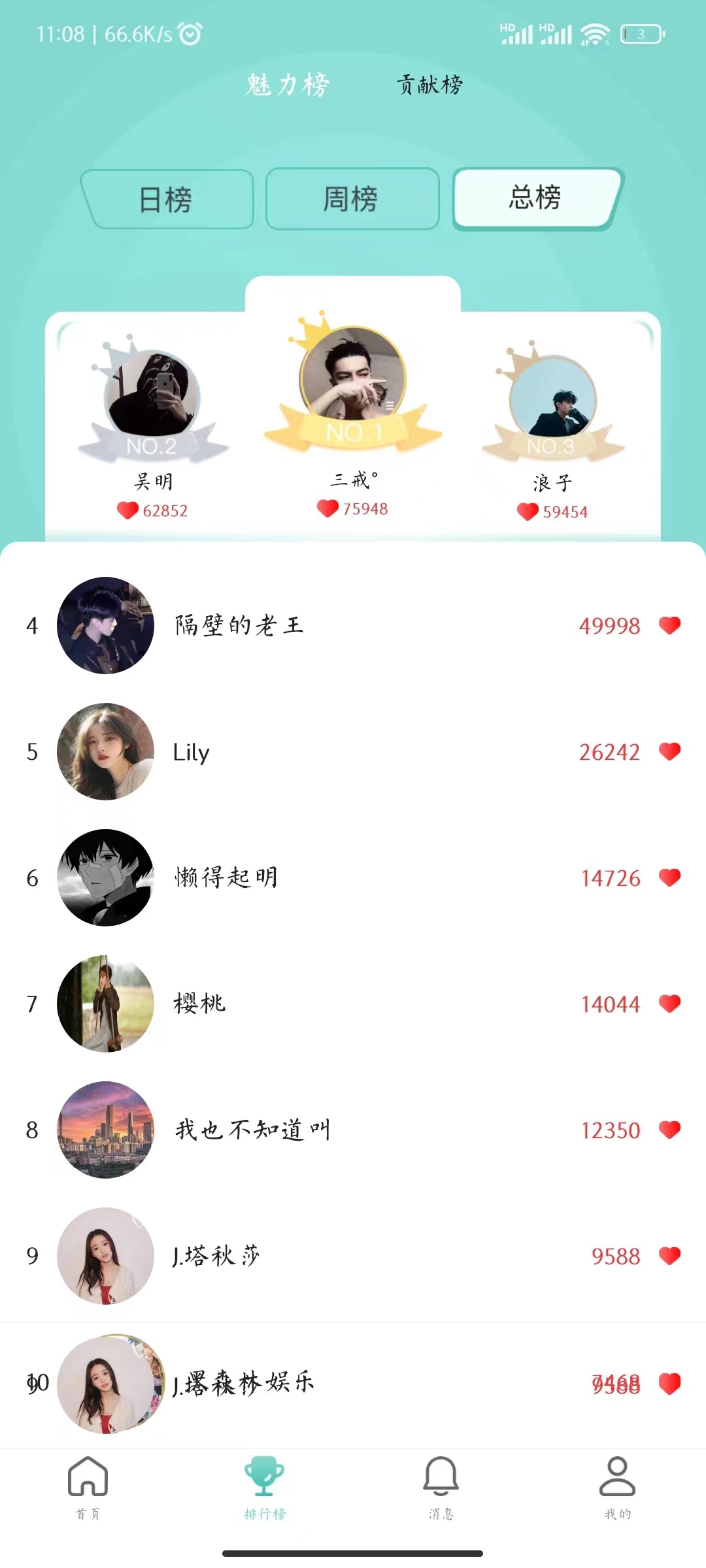Go to the 首页 home tab
This screenshot has height=1568, width=706.
[88, 1485]
